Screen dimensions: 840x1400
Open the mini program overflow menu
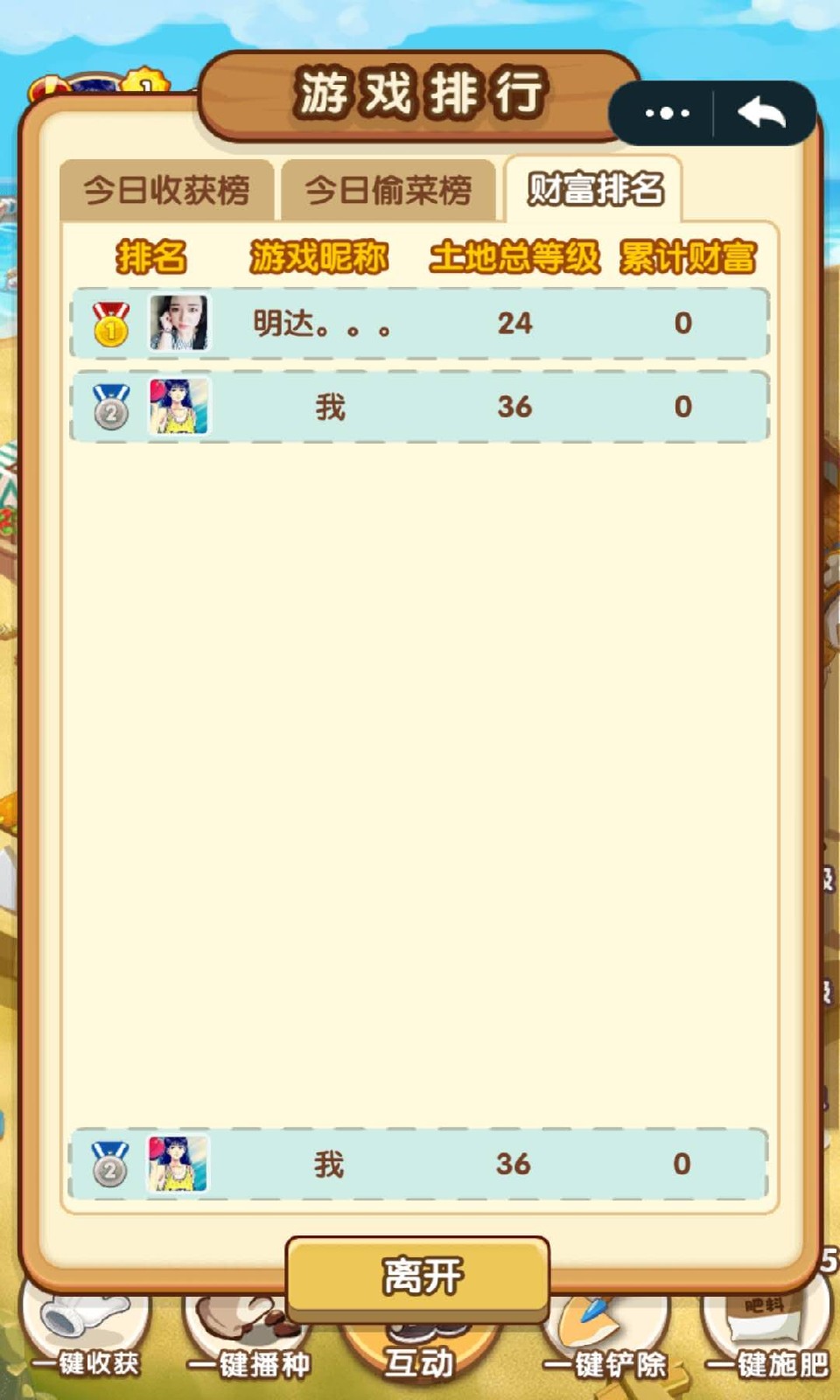[667, 113]
